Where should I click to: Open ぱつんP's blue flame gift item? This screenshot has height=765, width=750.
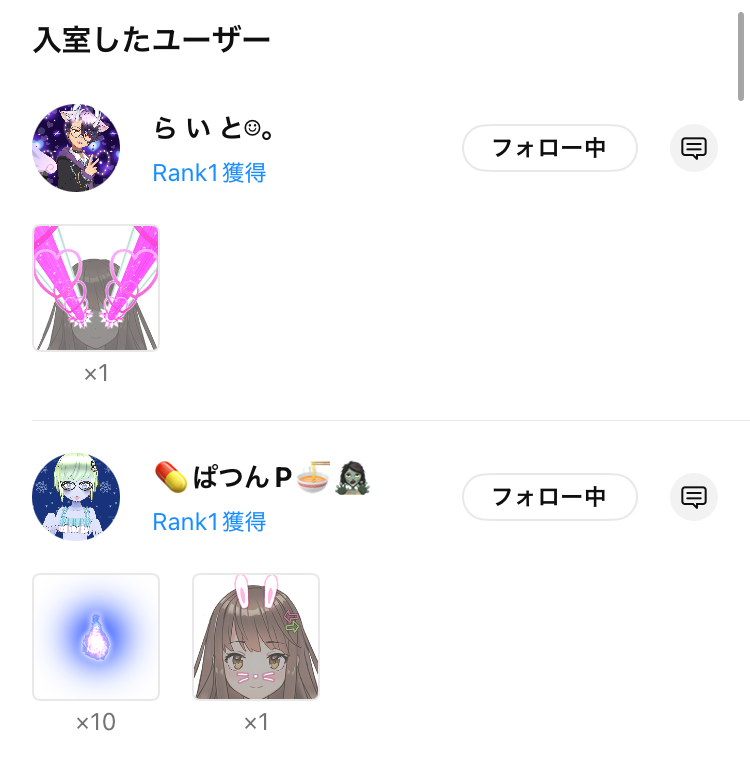click(x=96, y=637)
